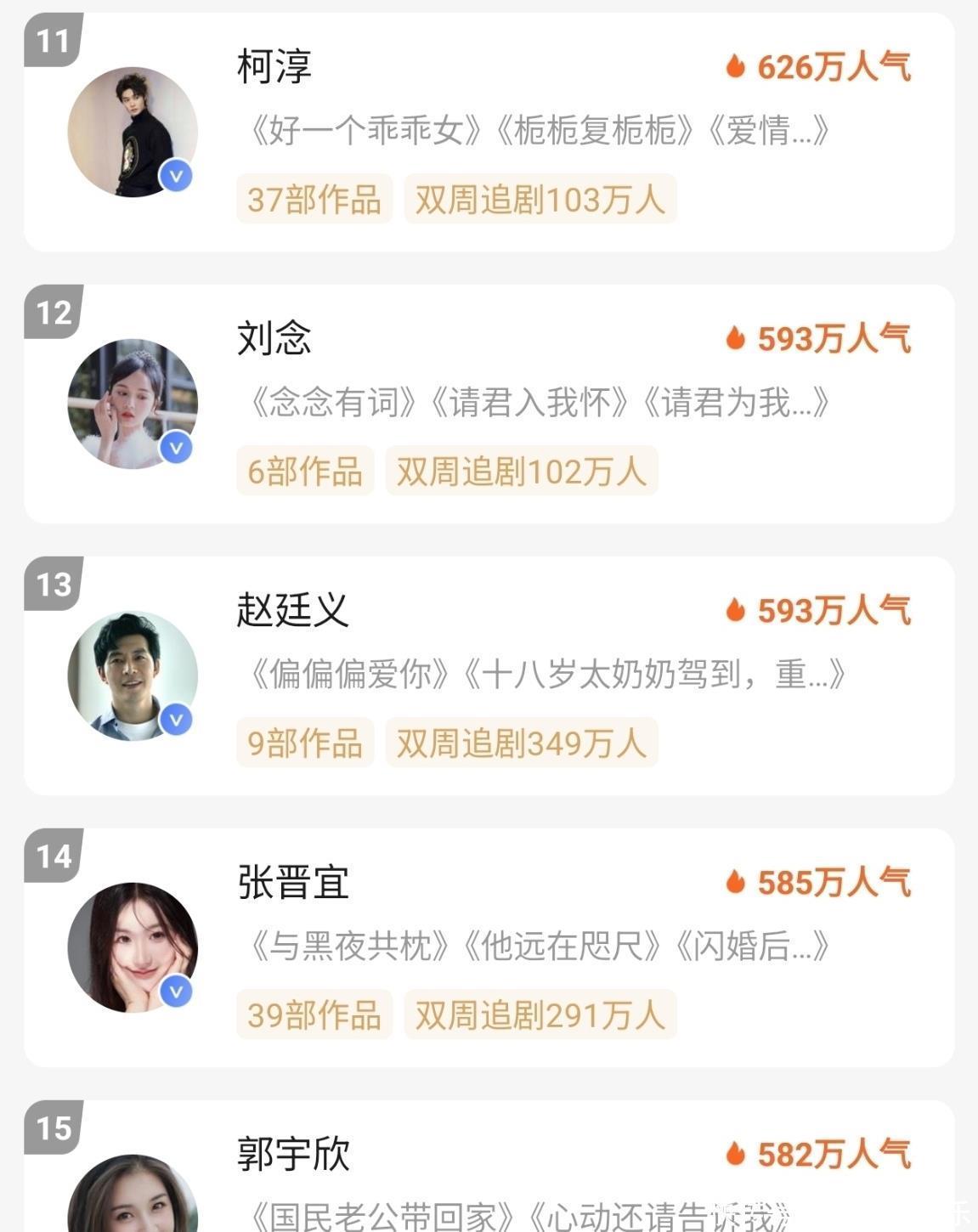This screenshot has width=978, height=1232.
Task: Open 柯淳's actor ranking card
Action: pos(489,132)
